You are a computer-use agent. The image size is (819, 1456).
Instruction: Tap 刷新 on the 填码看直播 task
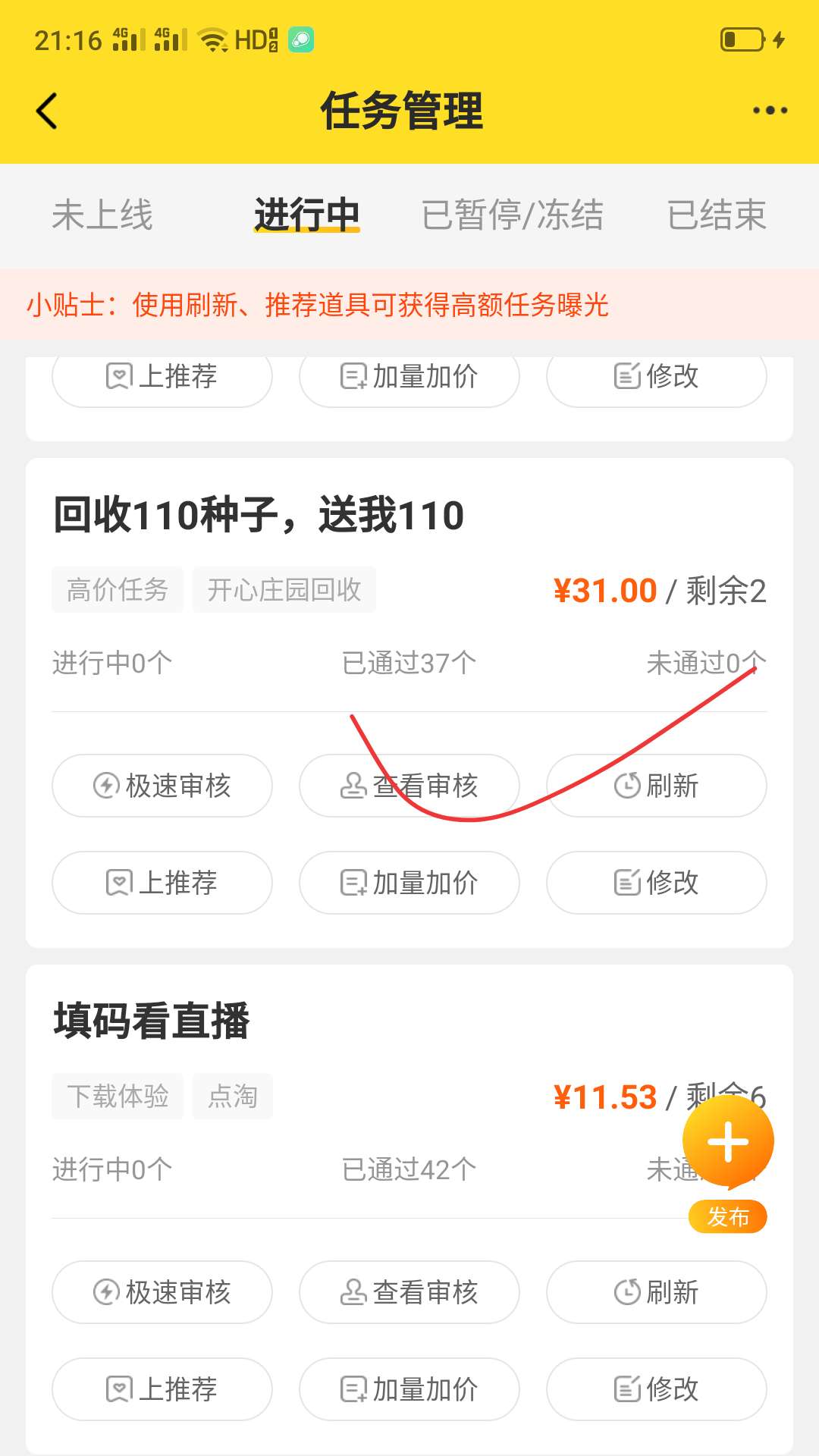click(657, 1292)
